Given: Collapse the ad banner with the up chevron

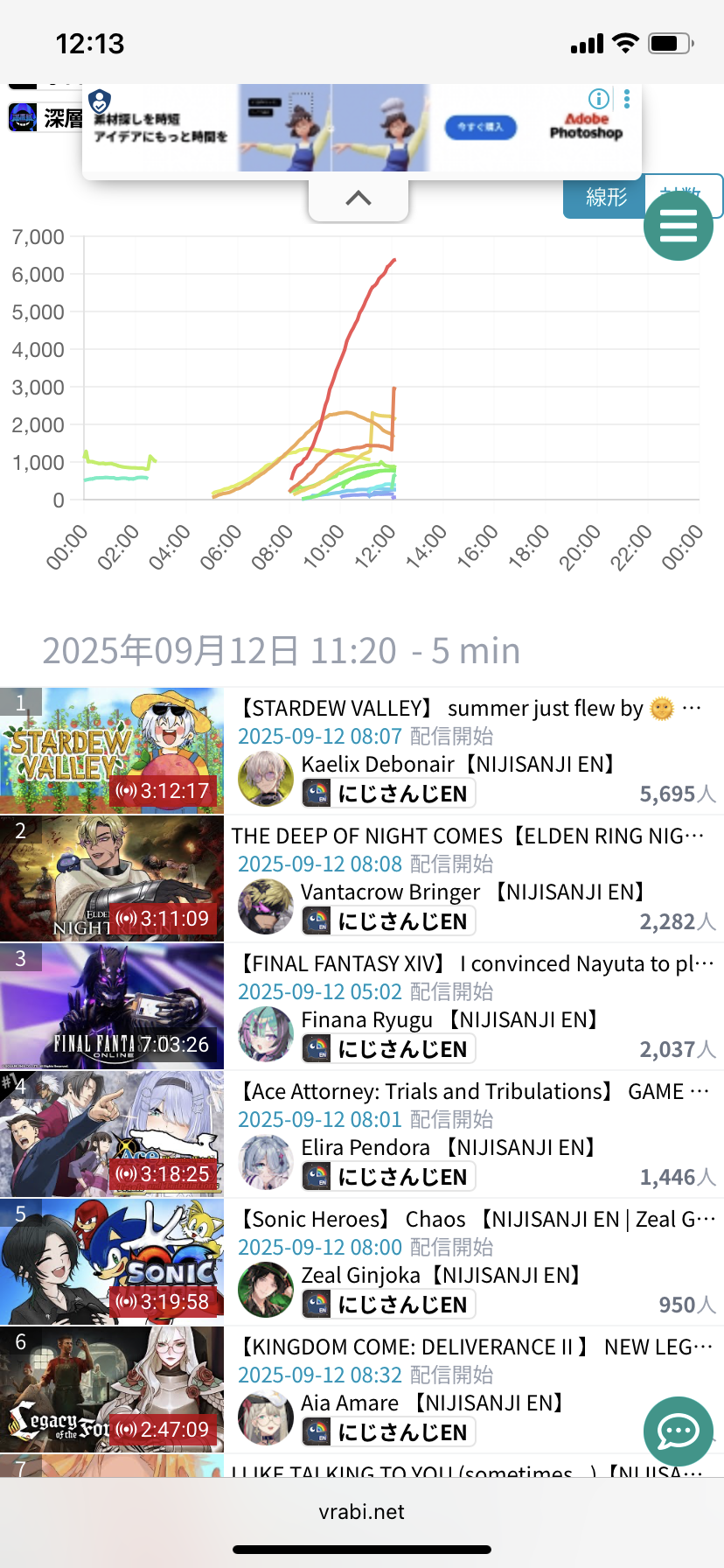Looking at the screenshot, I should [359, 199].
